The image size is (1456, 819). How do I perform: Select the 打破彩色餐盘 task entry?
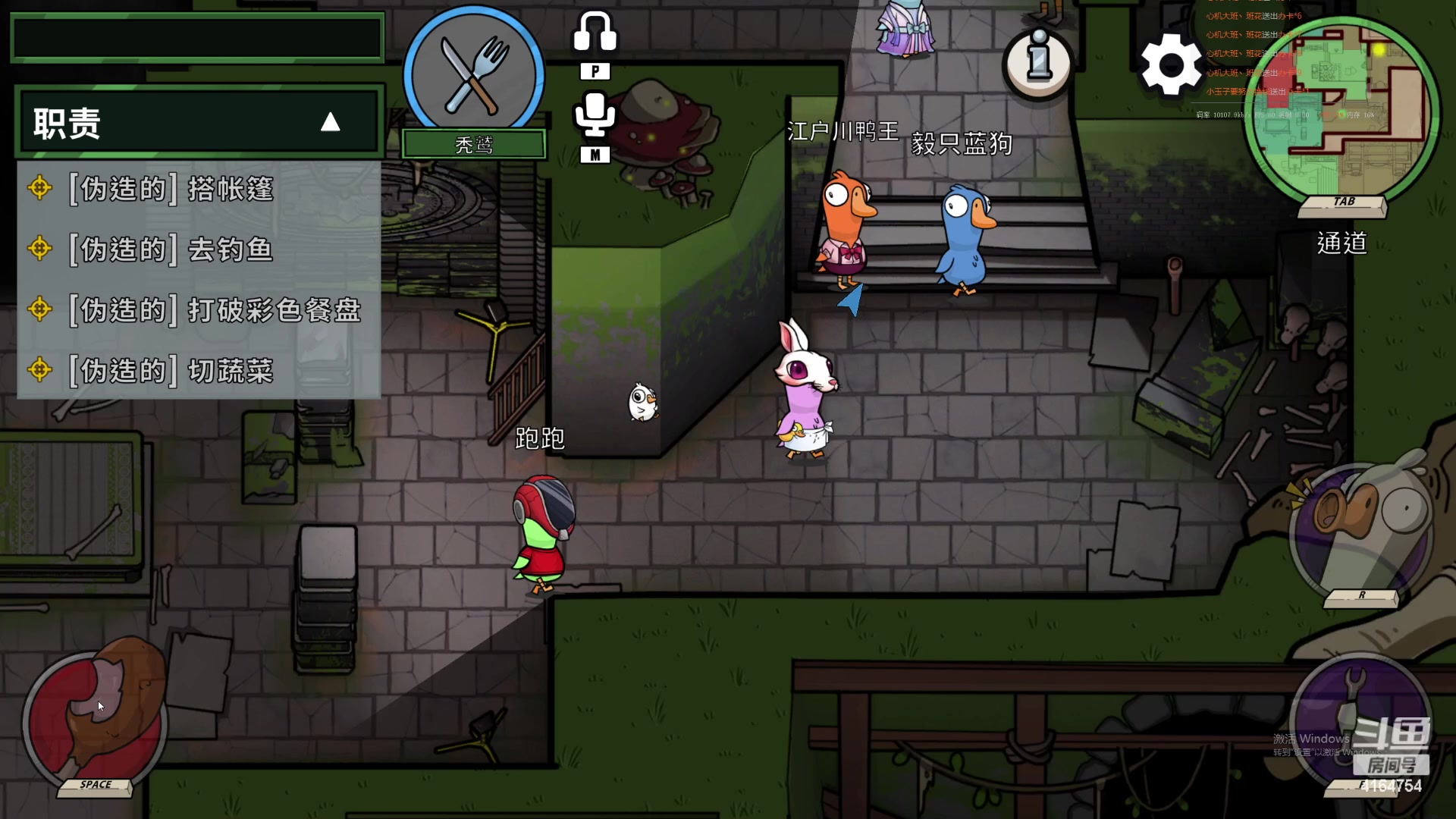[x=199, y=310]
